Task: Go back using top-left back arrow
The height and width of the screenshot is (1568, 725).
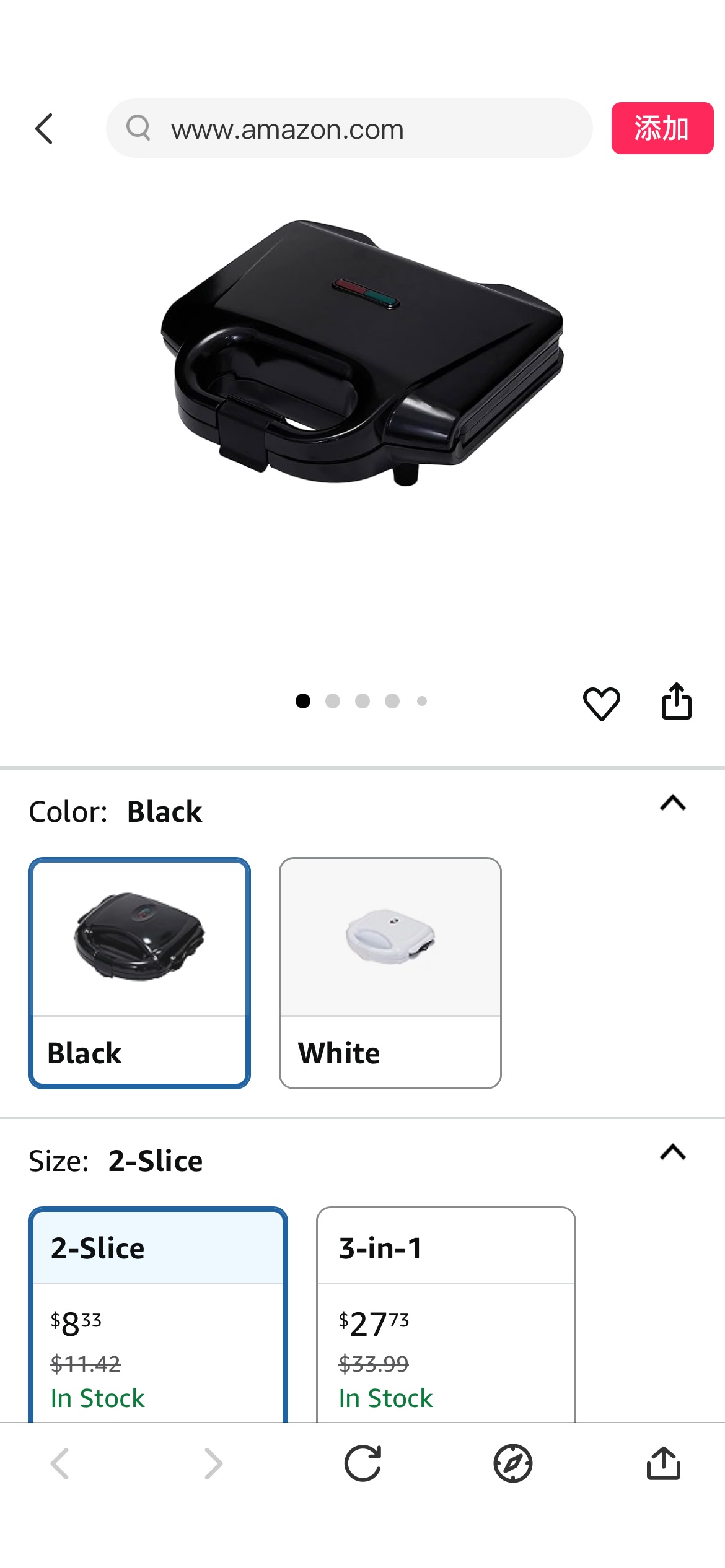Action: click(x=42, y=129)
